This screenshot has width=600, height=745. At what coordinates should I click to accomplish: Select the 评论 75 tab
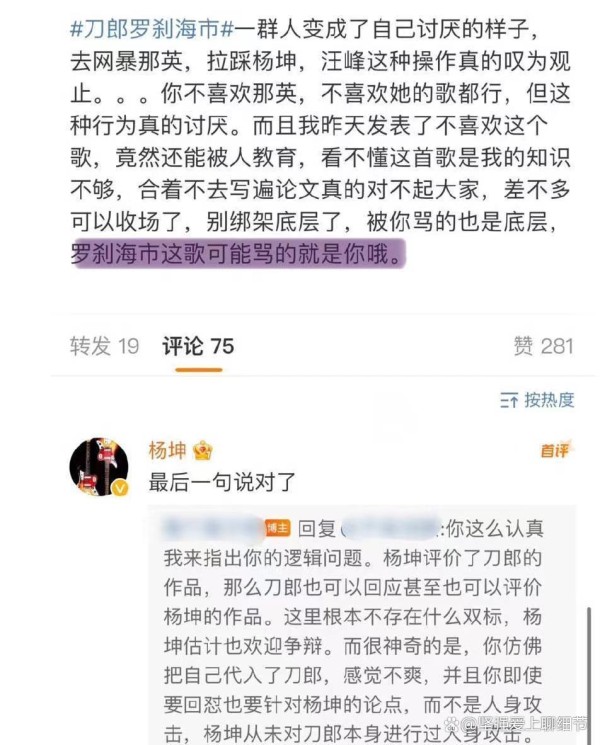point(198,346)
